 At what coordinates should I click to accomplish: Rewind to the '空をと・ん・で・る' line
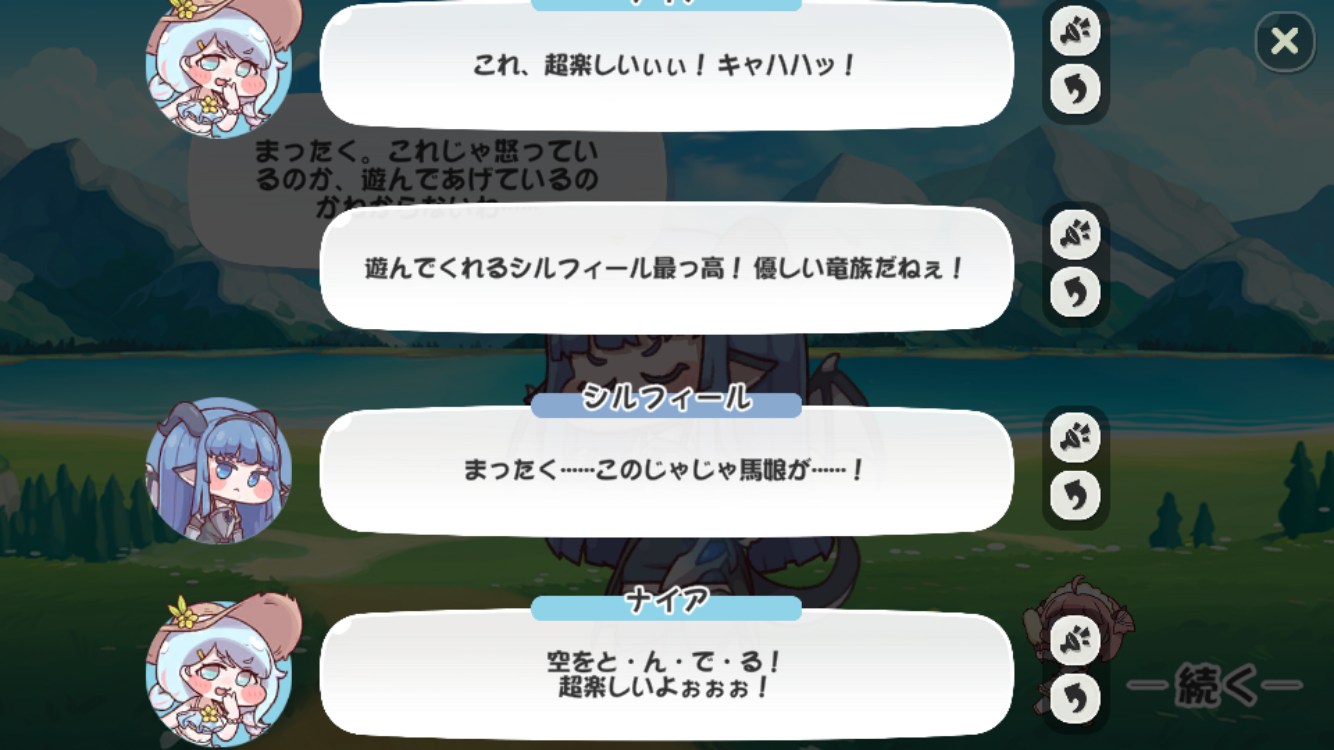coord(1075,699)
